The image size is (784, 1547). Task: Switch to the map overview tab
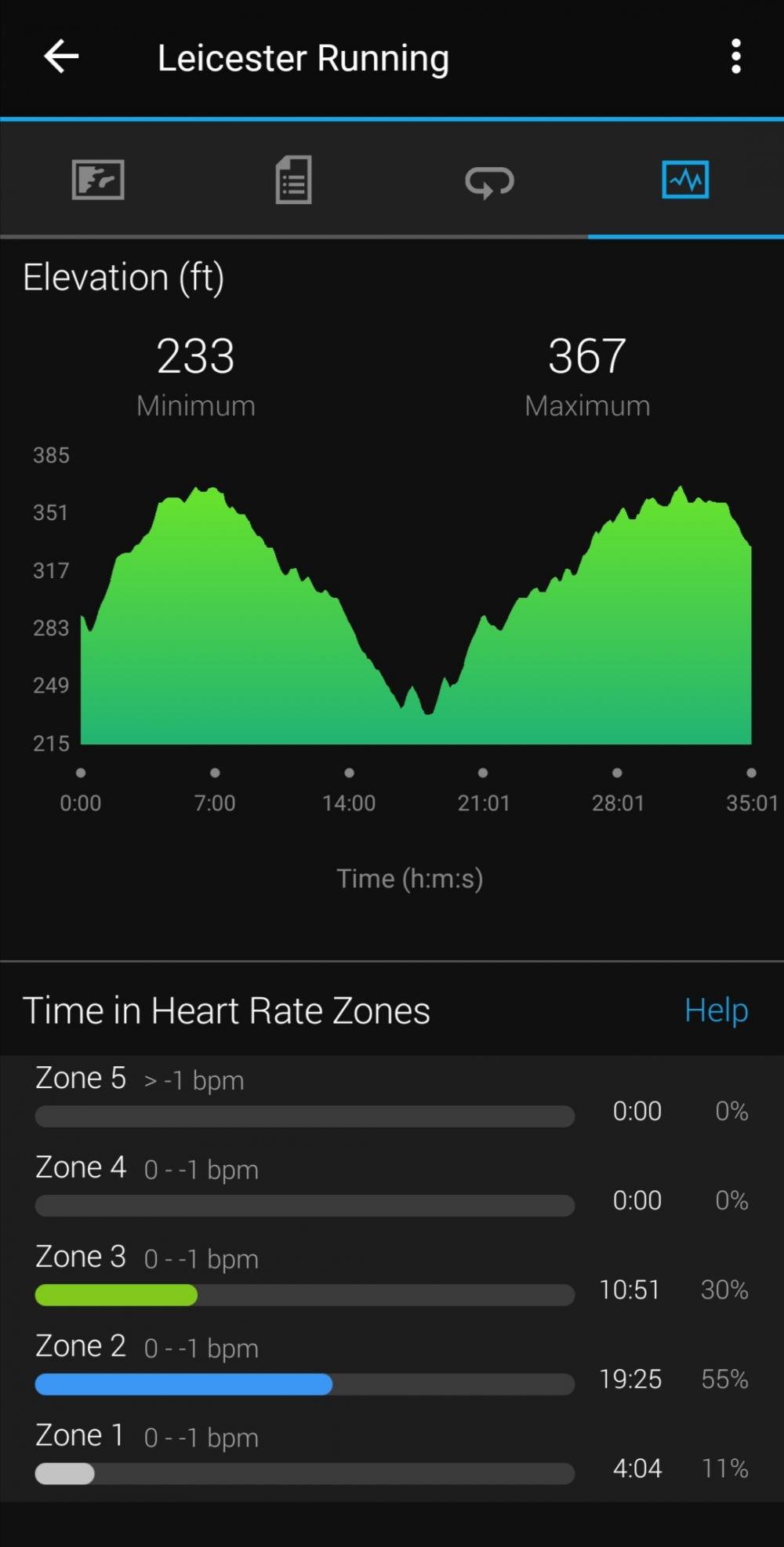coord(98,180)
